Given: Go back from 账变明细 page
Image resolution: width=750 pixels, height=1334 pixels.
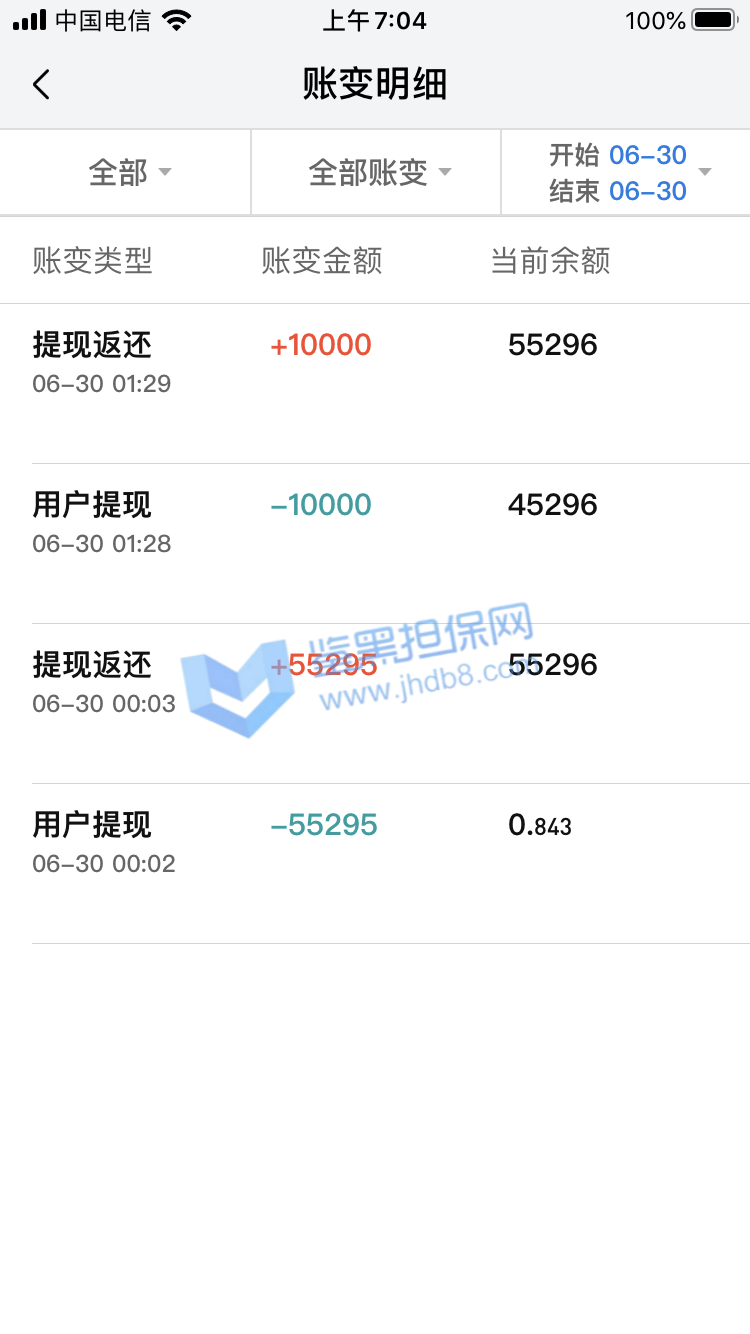Looking at the screenshot, I should (41, 85).
